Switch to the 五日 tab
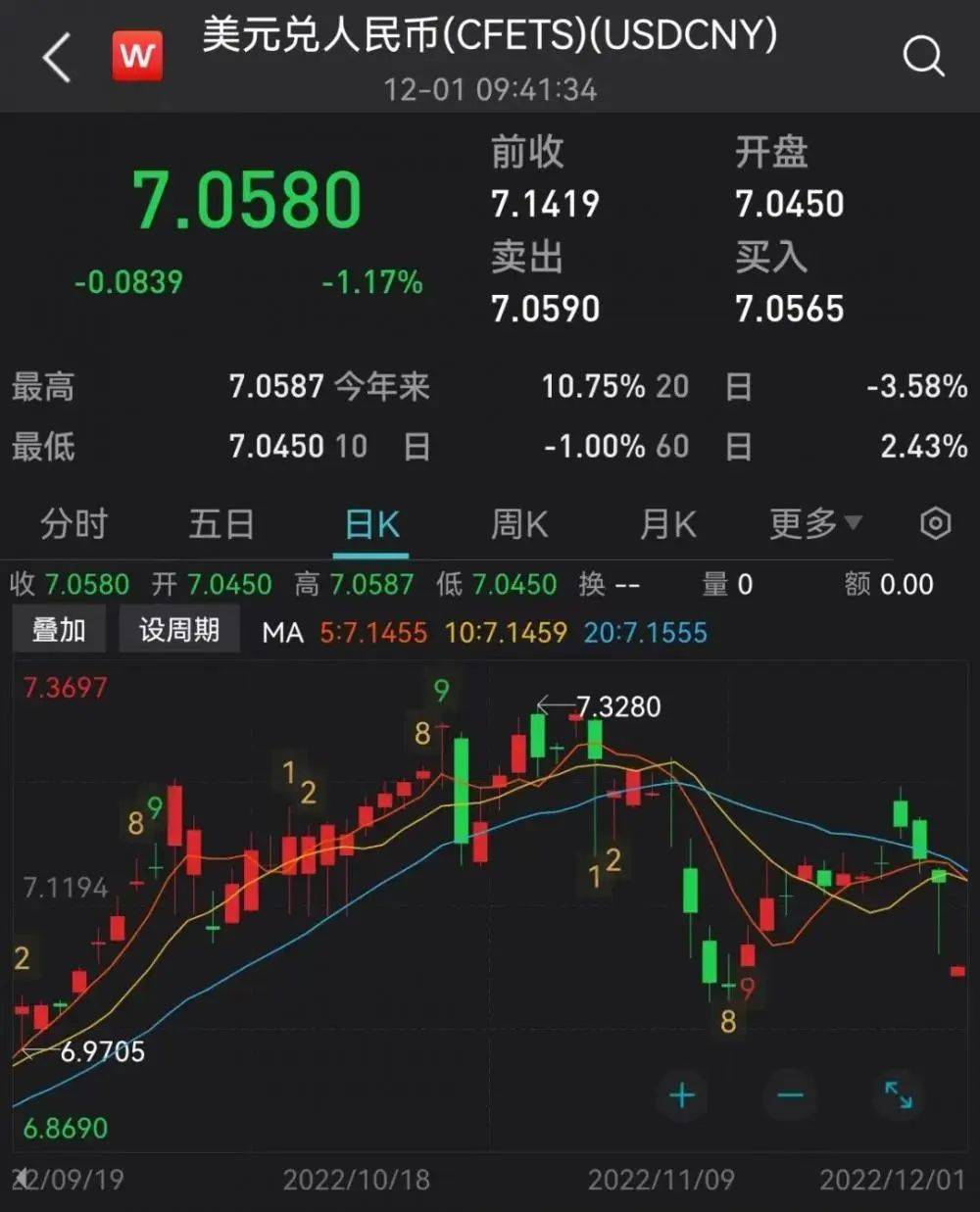The image size is (980, 1212). click(x=220, y=525)
